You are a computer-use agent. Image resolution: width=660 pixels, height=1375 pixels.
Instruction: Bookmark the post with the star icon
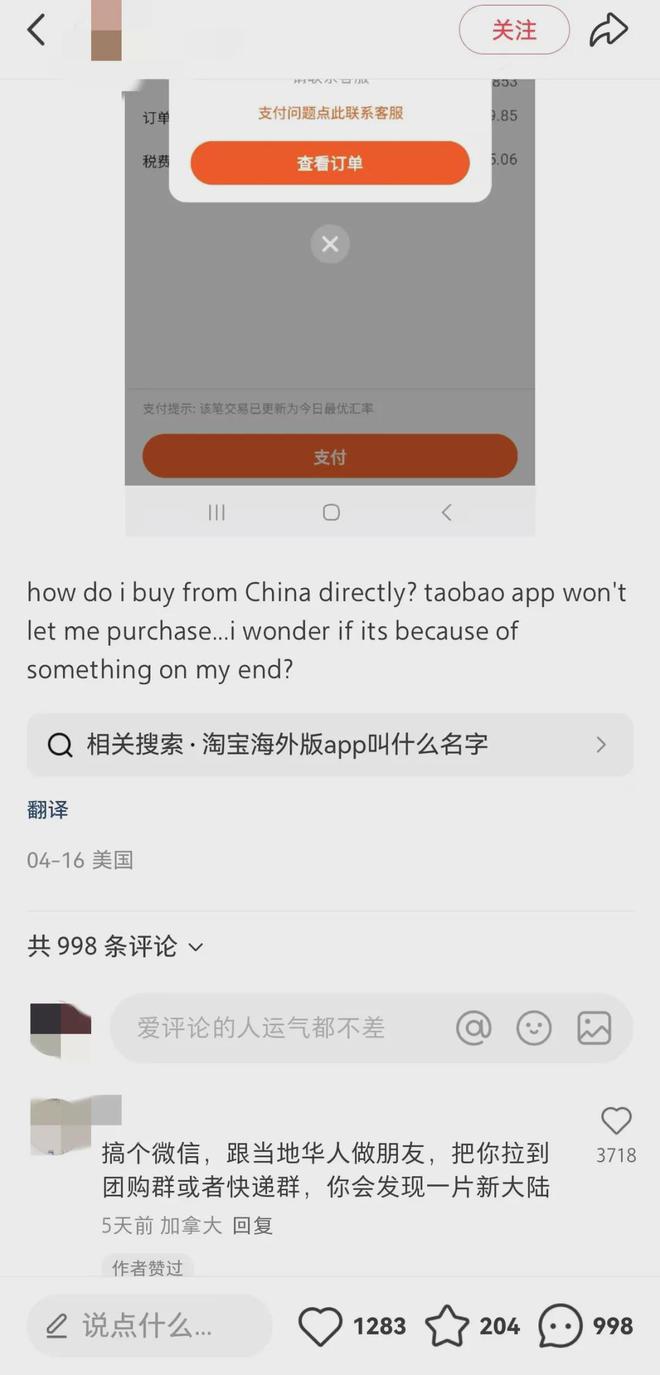click(x=447, y=1326)
